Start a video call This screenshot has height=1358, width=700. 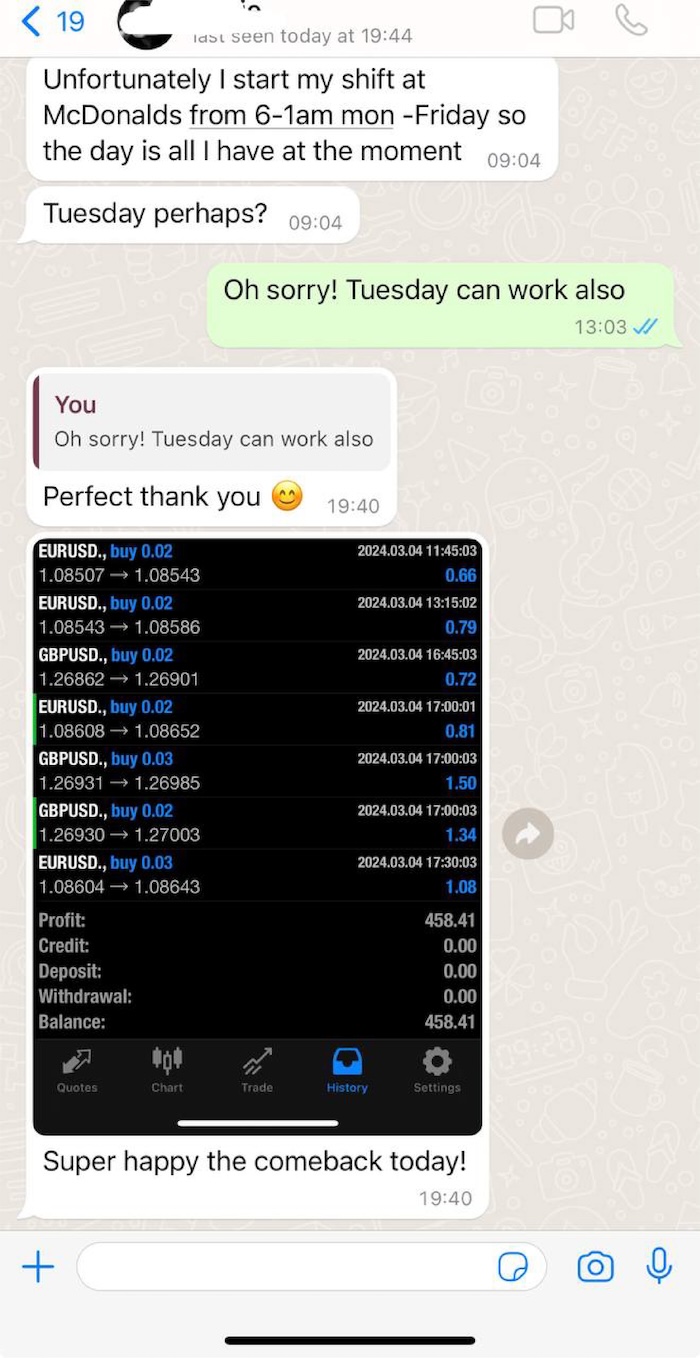tap(553, 20)
